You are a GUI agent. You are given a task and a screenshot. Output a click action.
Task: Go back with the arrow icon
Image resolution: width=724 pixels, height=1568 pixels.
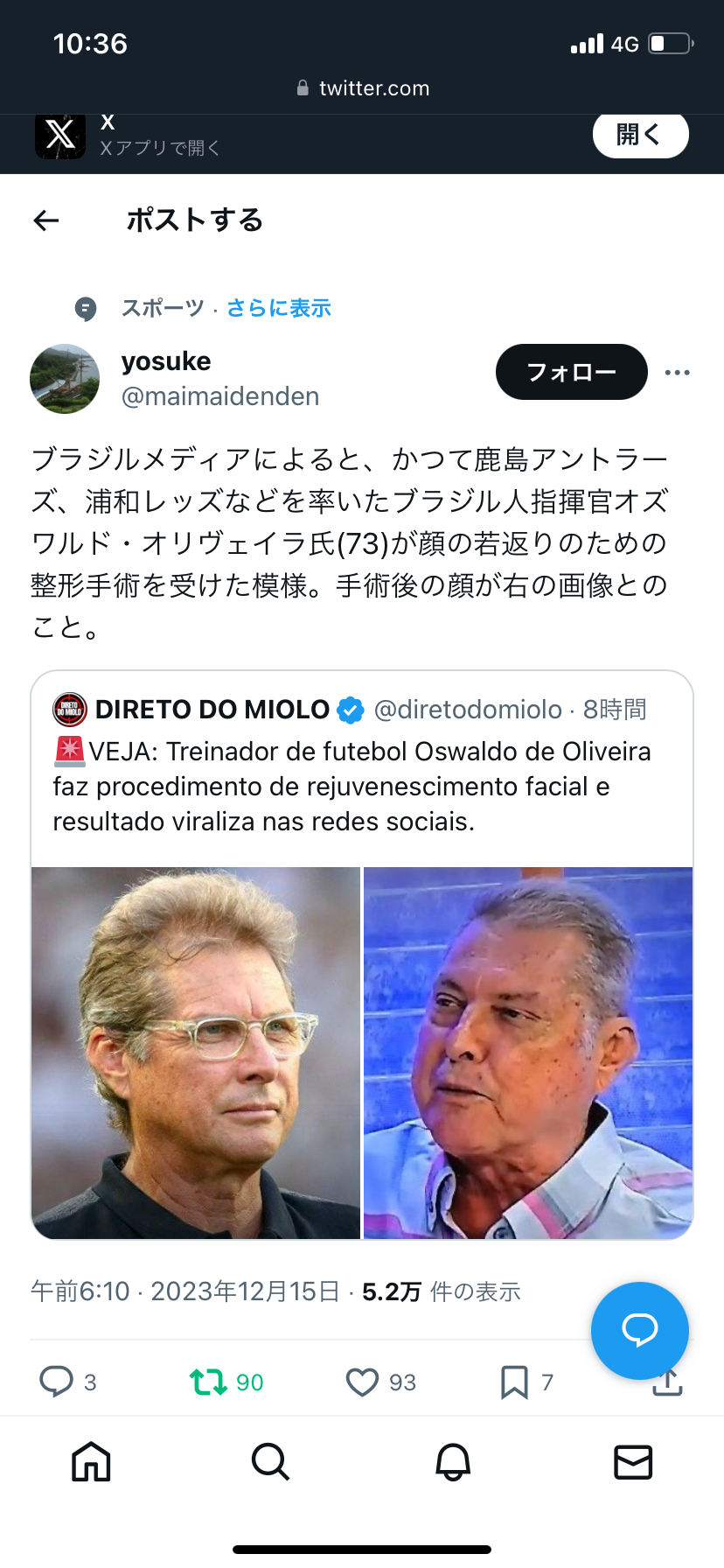(x=46, y=220)
